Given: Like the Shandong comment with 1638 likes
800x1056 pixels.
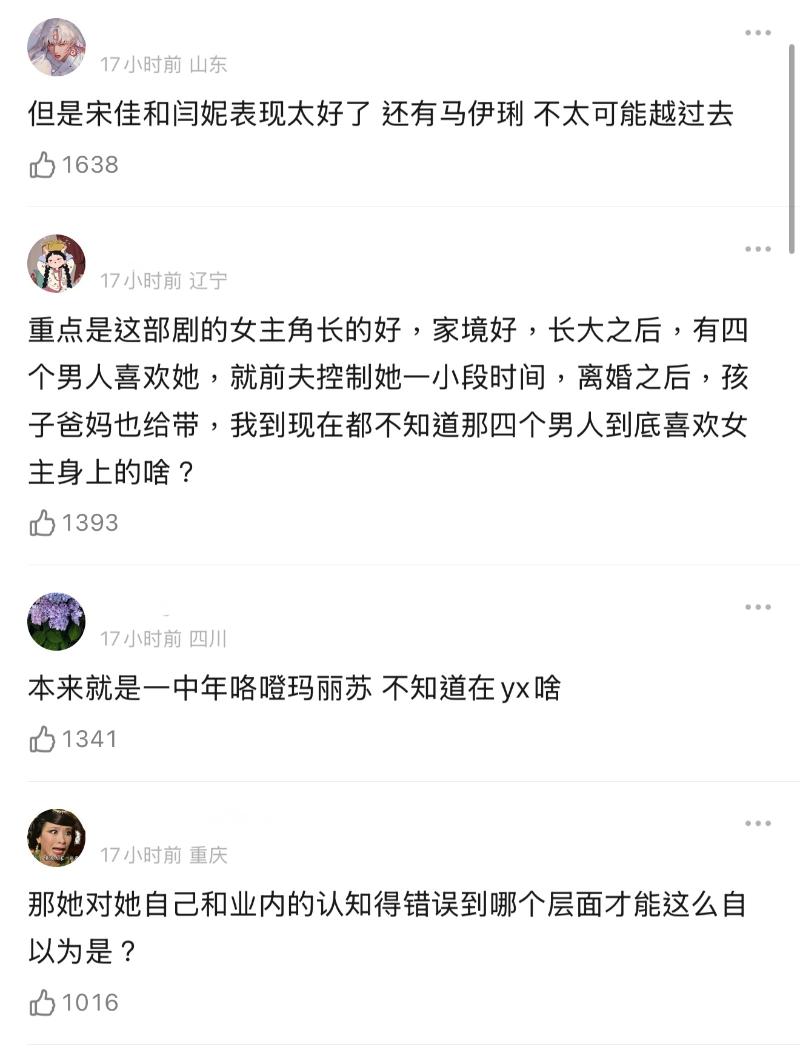Looking at the screenshot, I should coord(43,165).
